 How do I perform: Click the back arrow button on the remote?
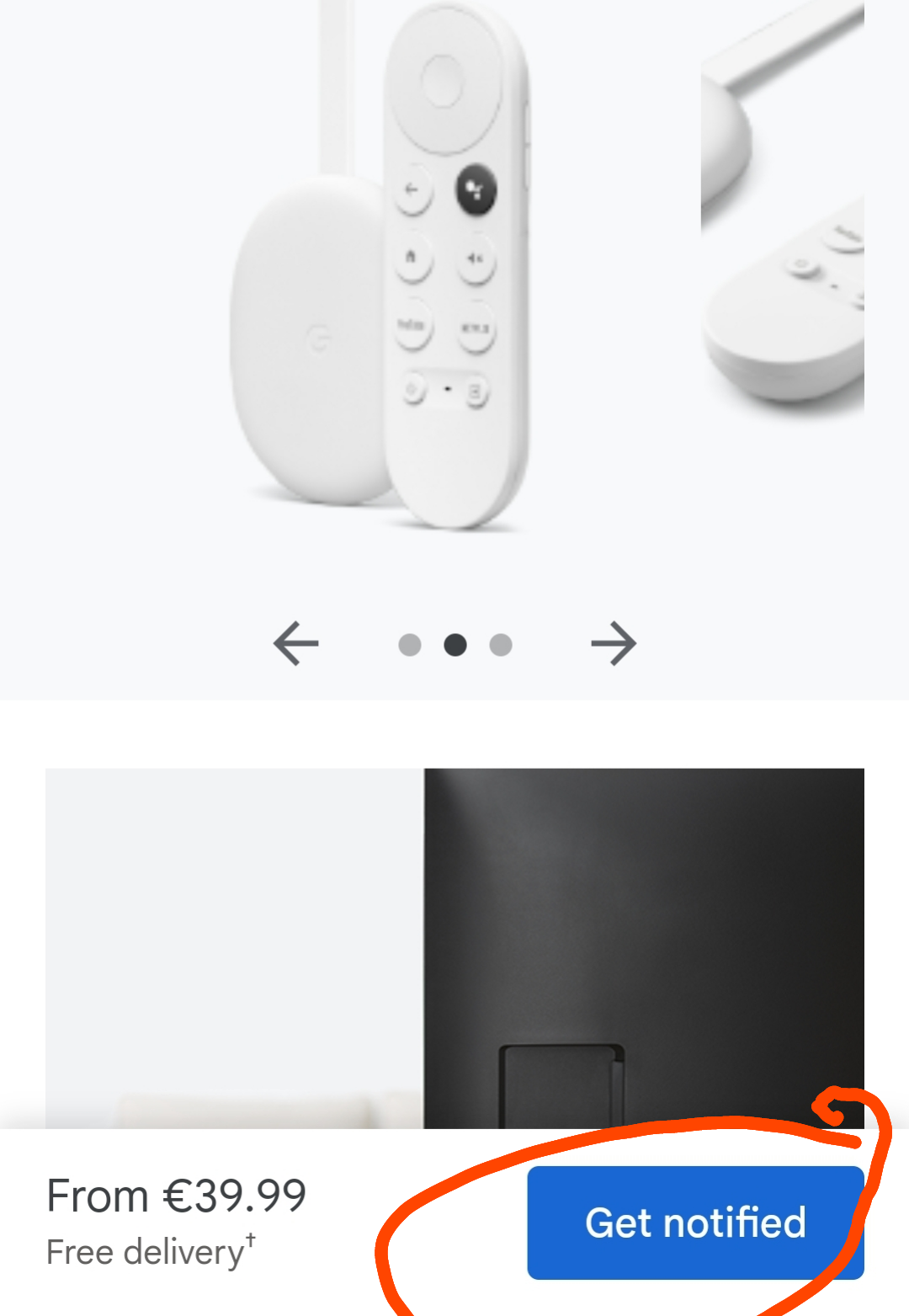coord(412,189)
